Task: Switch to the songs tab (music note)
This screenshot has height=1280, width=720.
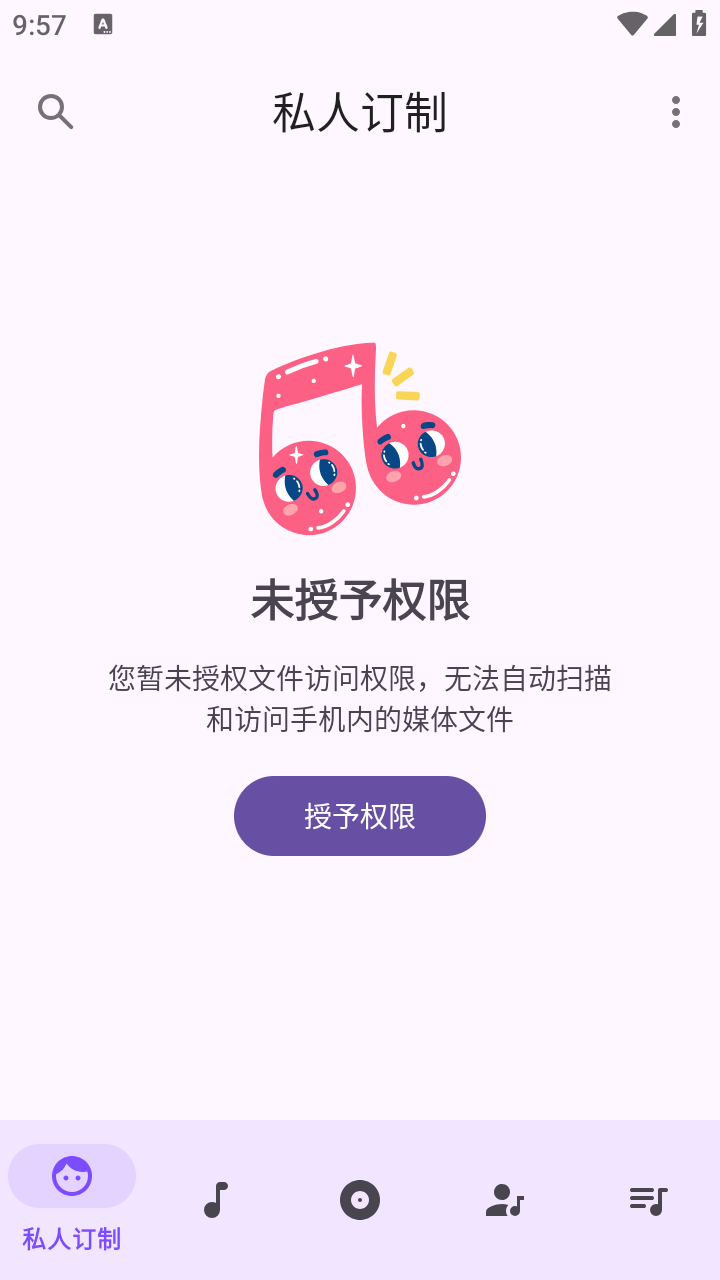Action: (x=216, y=1200)
